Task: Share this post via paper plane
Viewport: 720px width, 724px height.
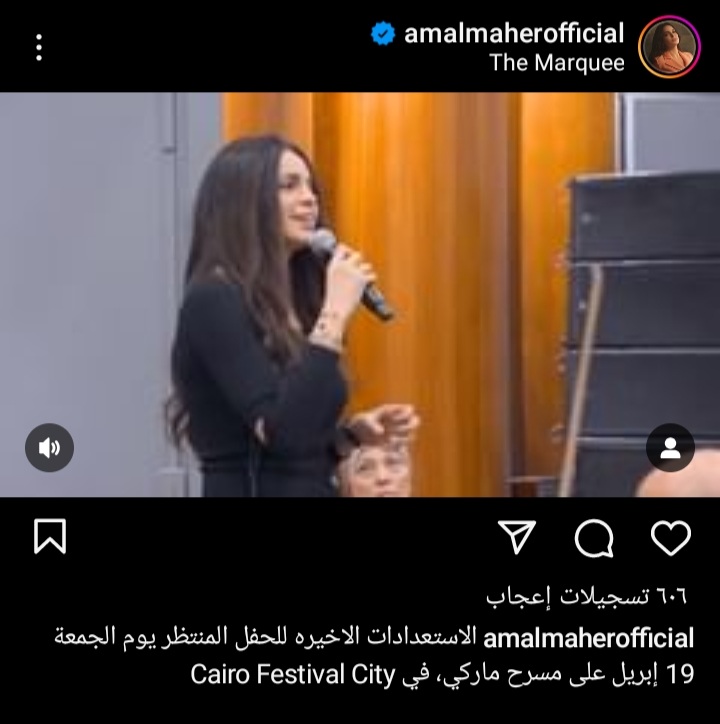Action: 517,538
